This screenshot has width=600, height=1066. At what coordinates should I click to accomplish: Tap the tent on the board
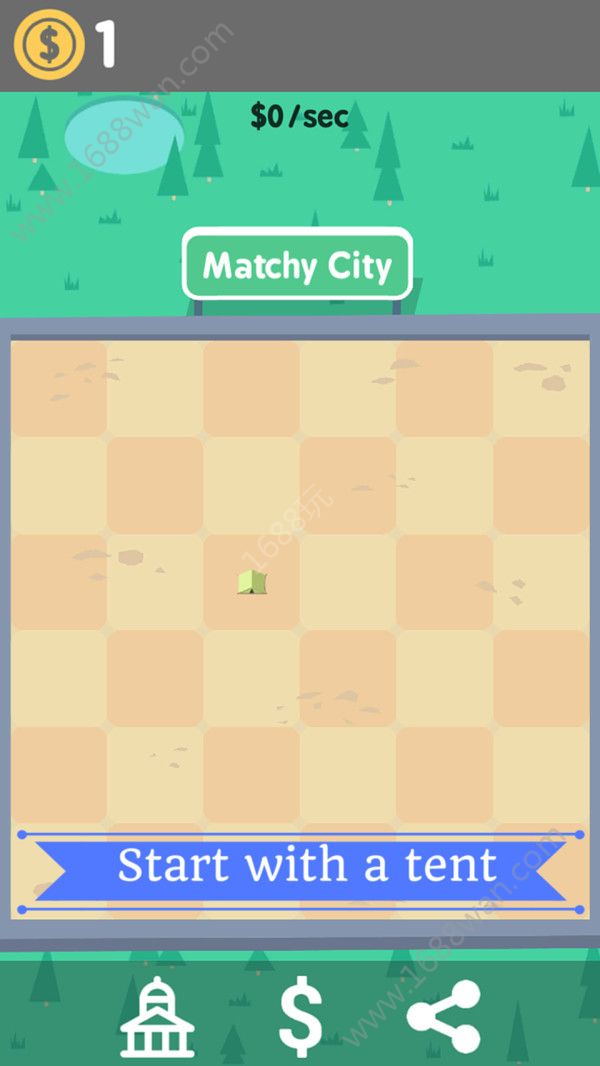coord(252,582)
